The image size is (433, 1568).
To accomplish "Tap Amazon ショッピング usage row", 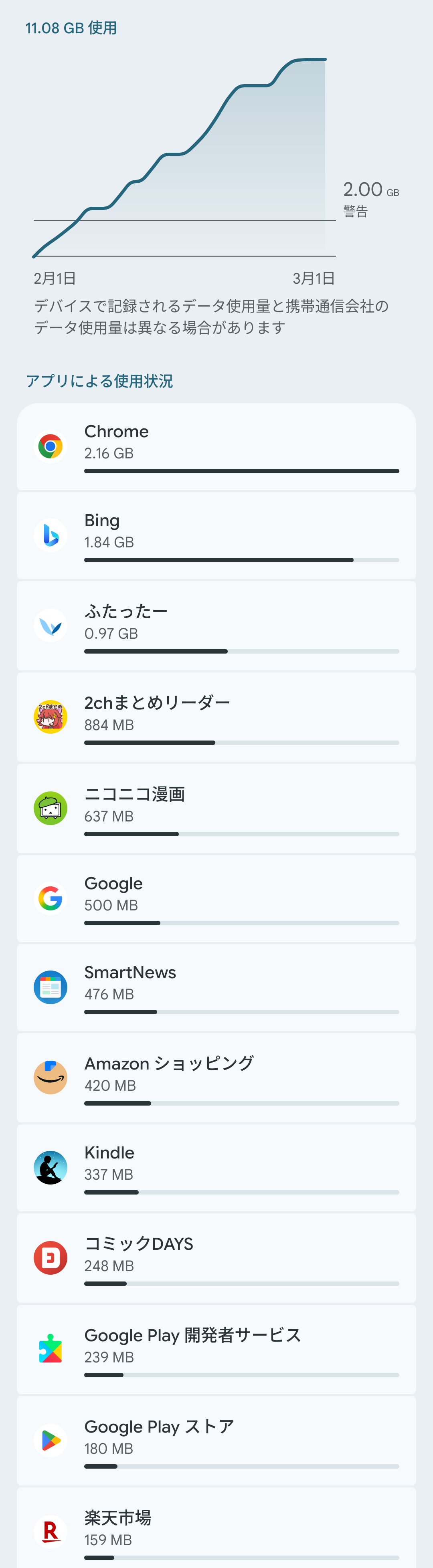I will click(216, 1078).
